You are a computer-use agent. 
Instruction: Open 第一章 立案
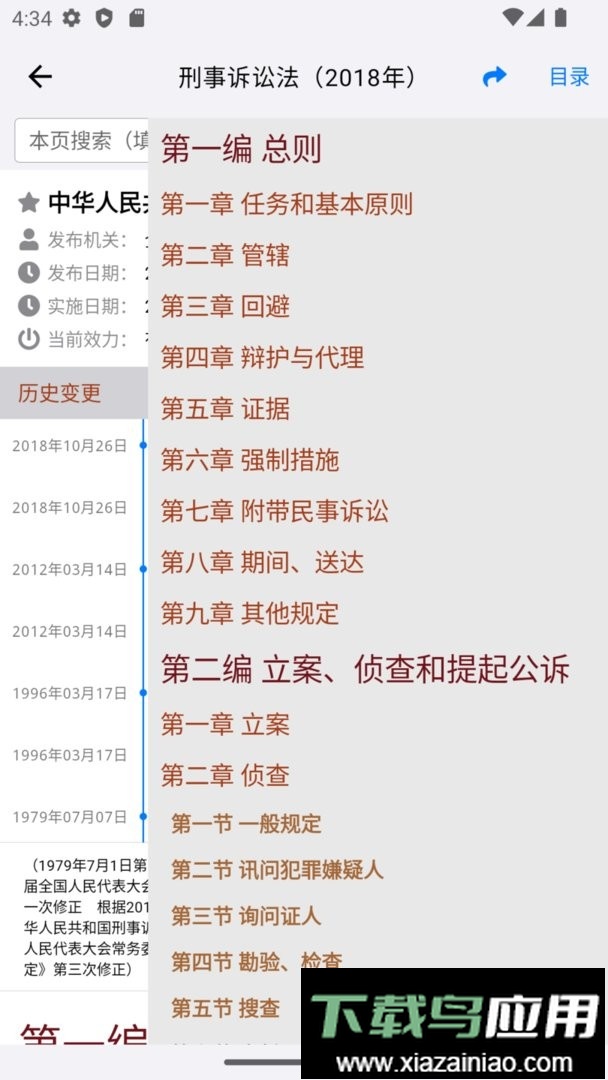tap(225, 724)
